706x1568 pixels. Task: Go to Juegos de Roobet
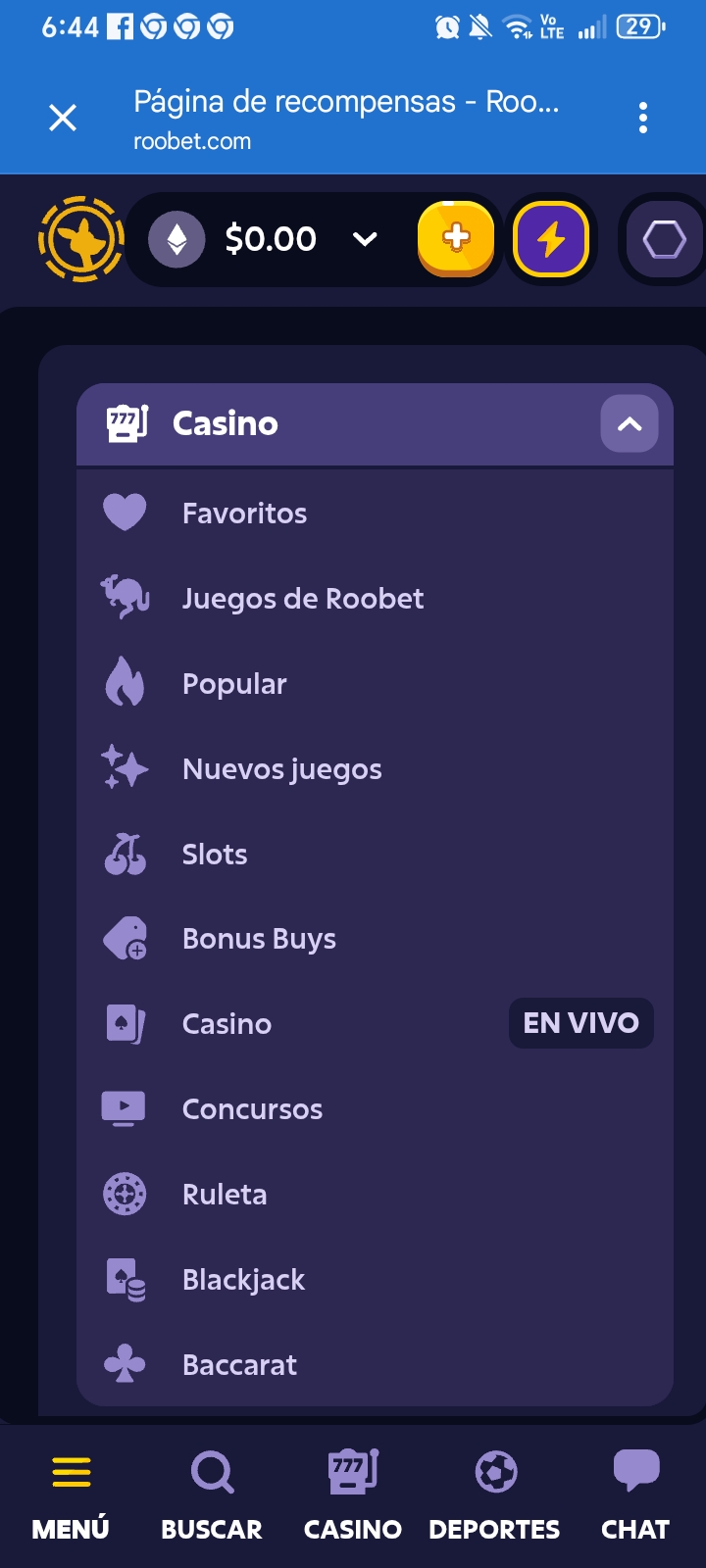[375, 598]
